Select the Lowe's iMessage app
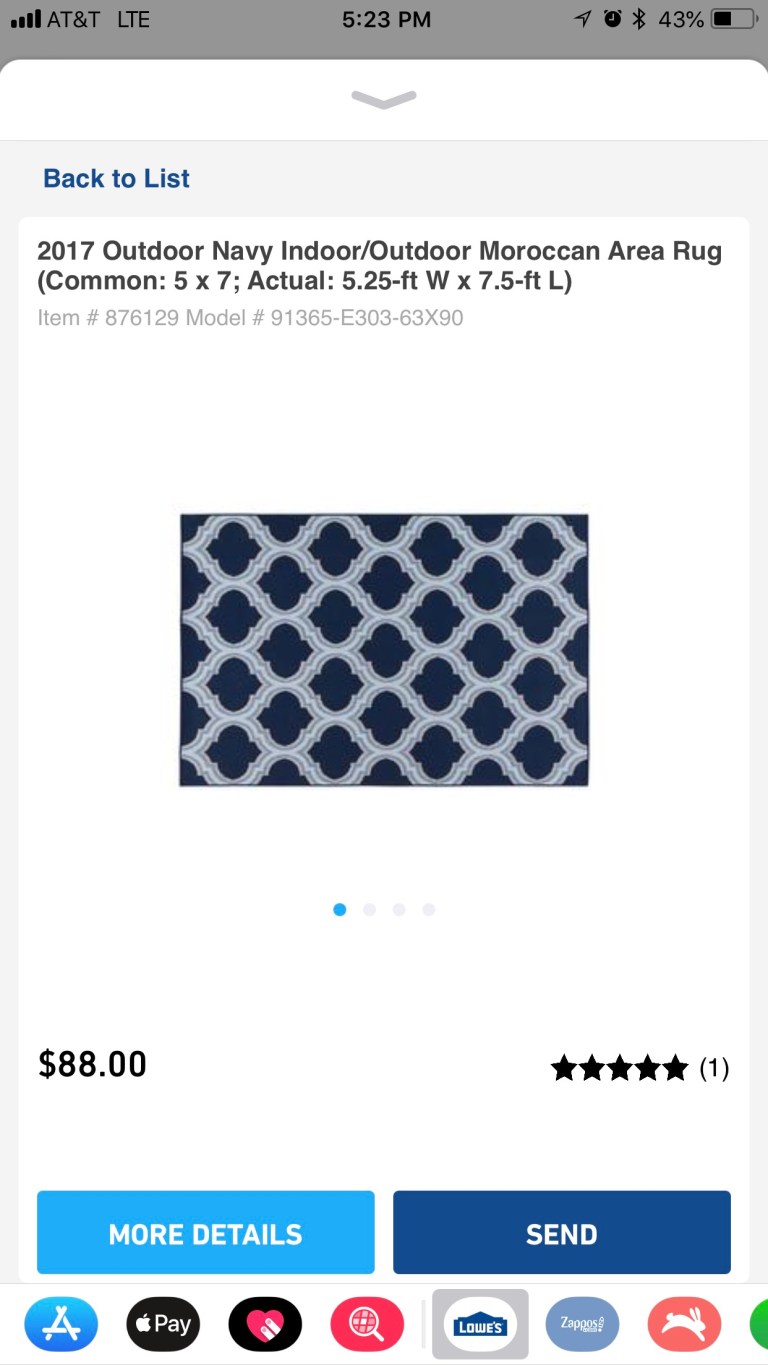The image size is (768, 1365). point(480,1324)
